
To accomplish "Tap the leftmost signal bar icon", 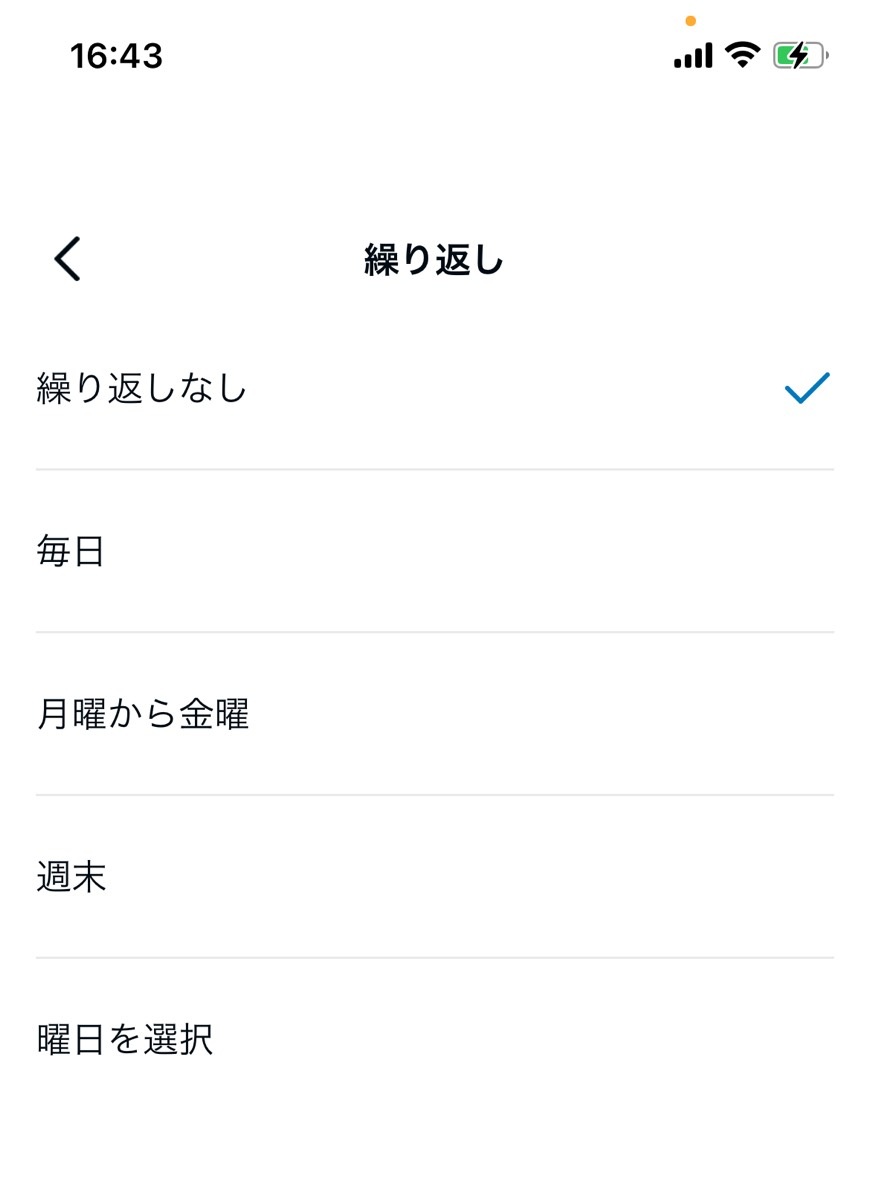I will click(675, 62).
